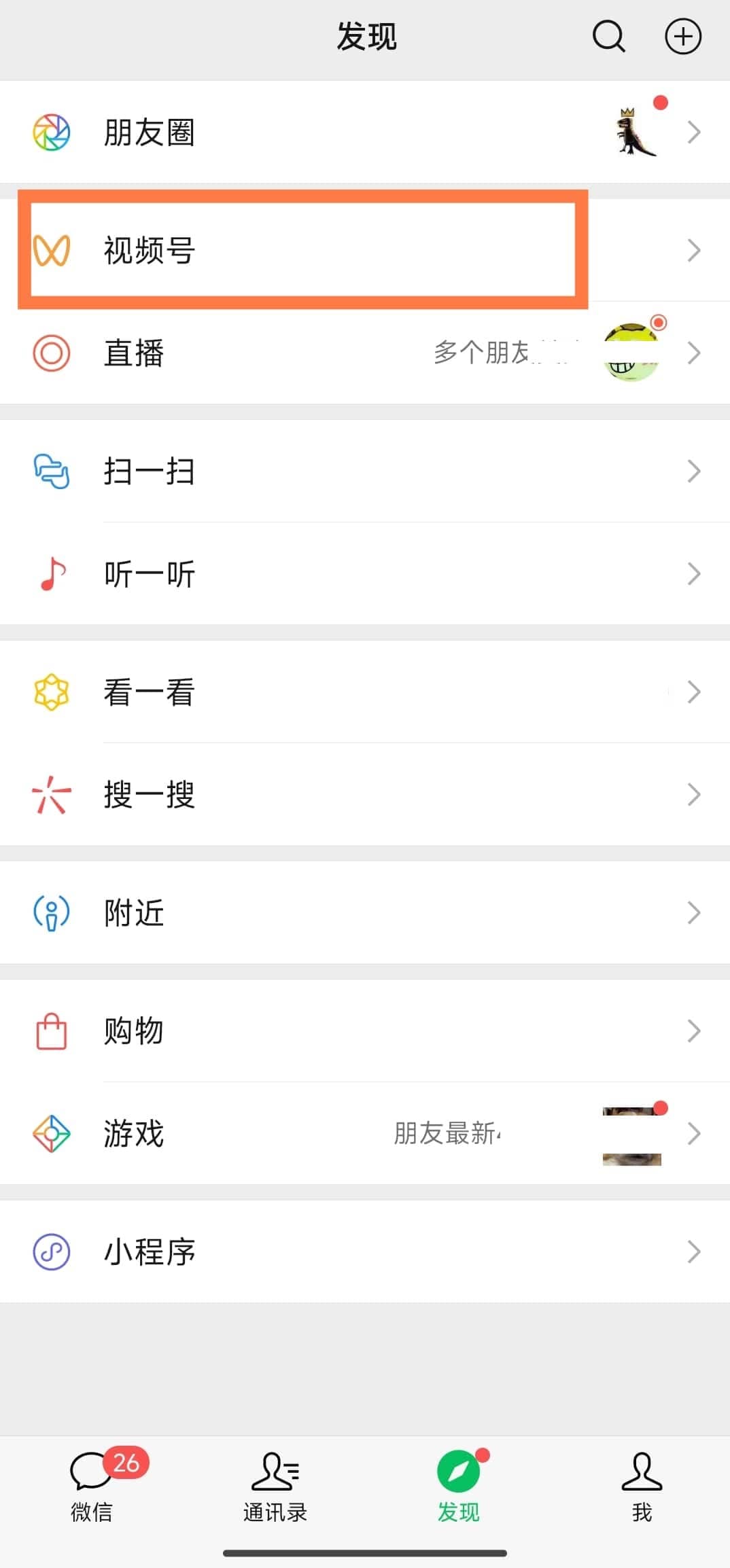Expand the 直播 row chevron
Viewport: 730px width, 1568px height.
coord(694,353)
